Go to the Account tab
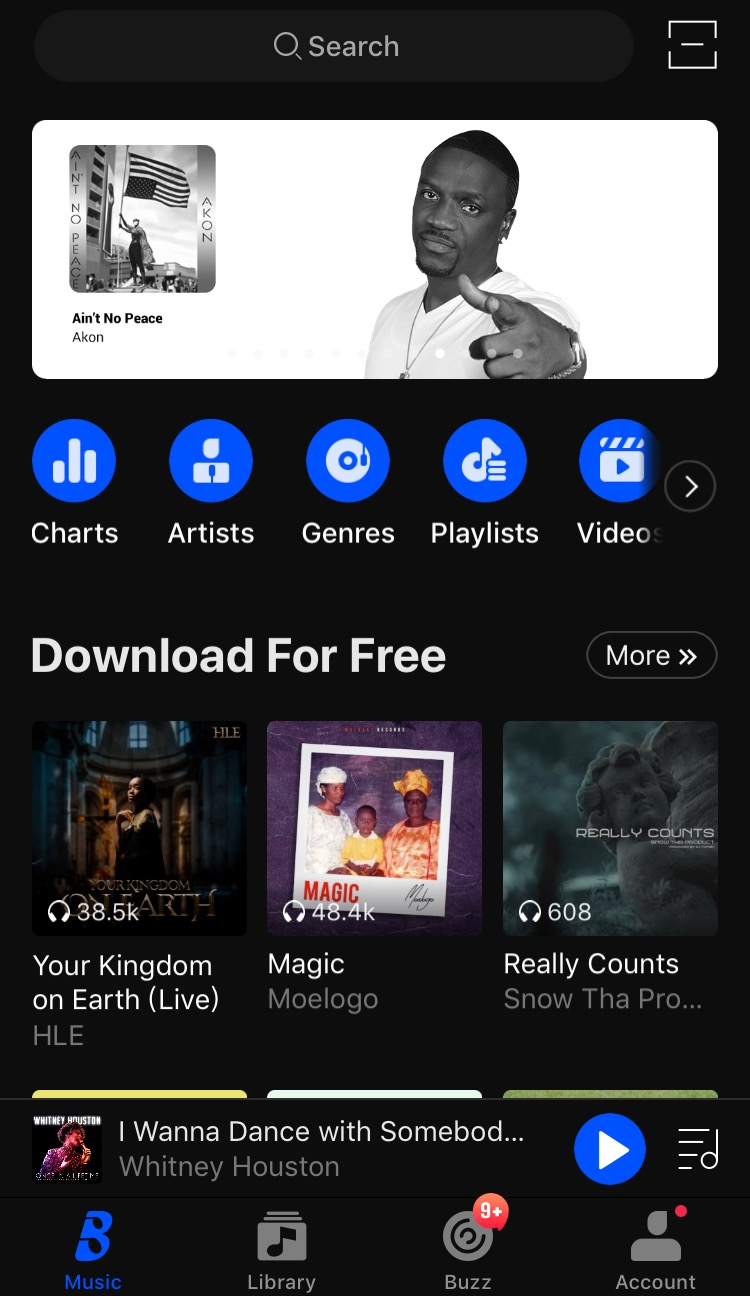This screenshot has height=1296, width=750. coord(655,1250)
